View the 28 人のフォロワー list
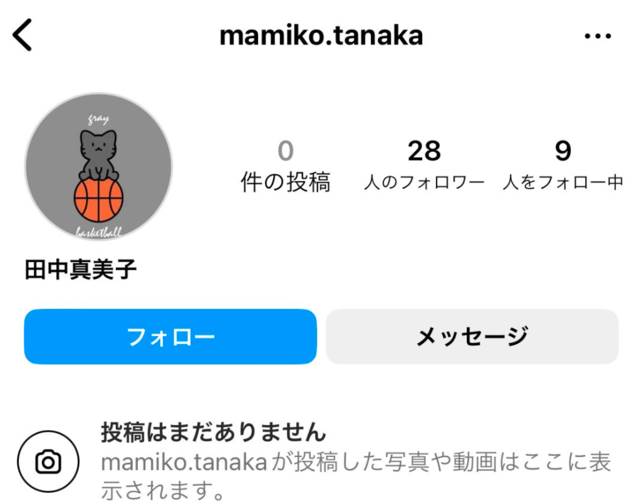The image size is (639, 504). click(424, 166)
